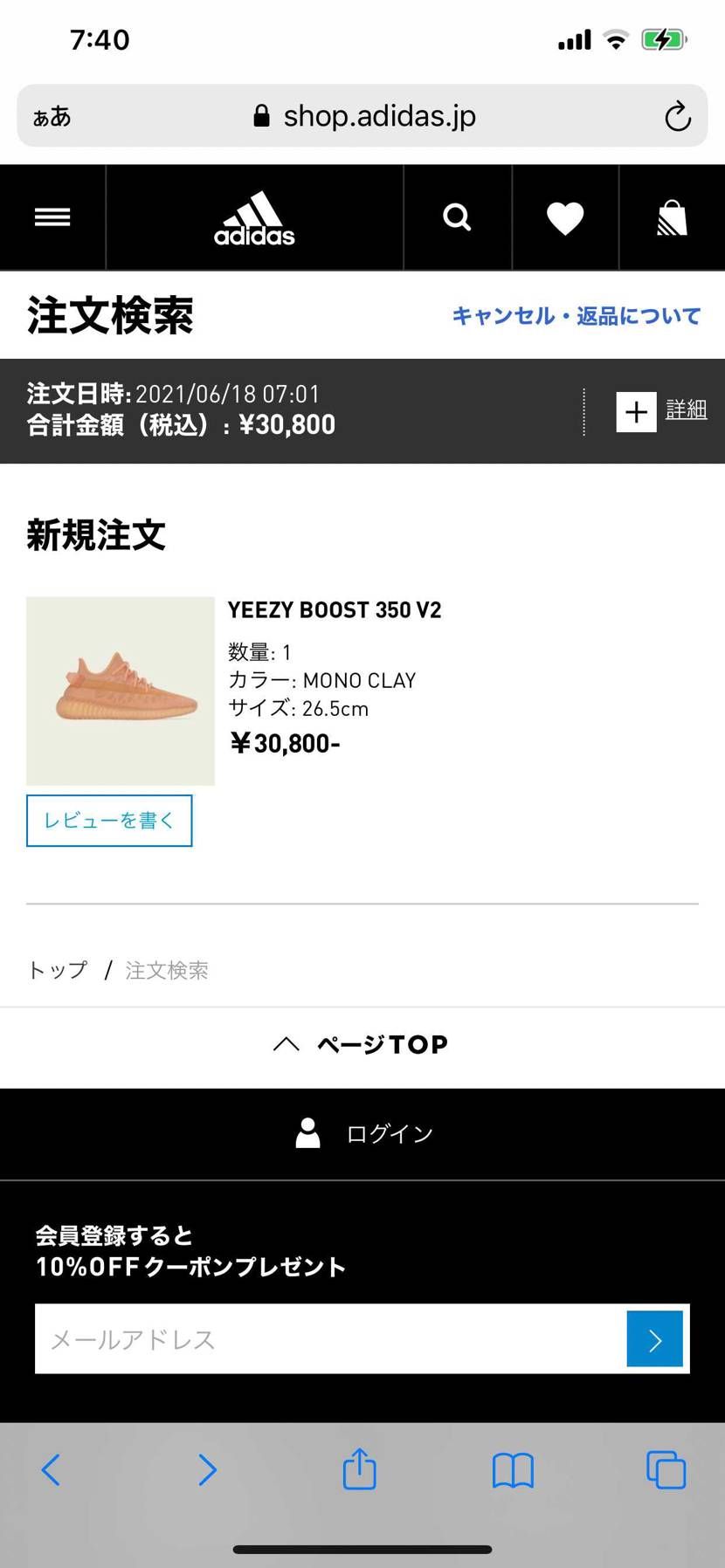Tap レビューを書く to write a review

click(x=109, y=821)
